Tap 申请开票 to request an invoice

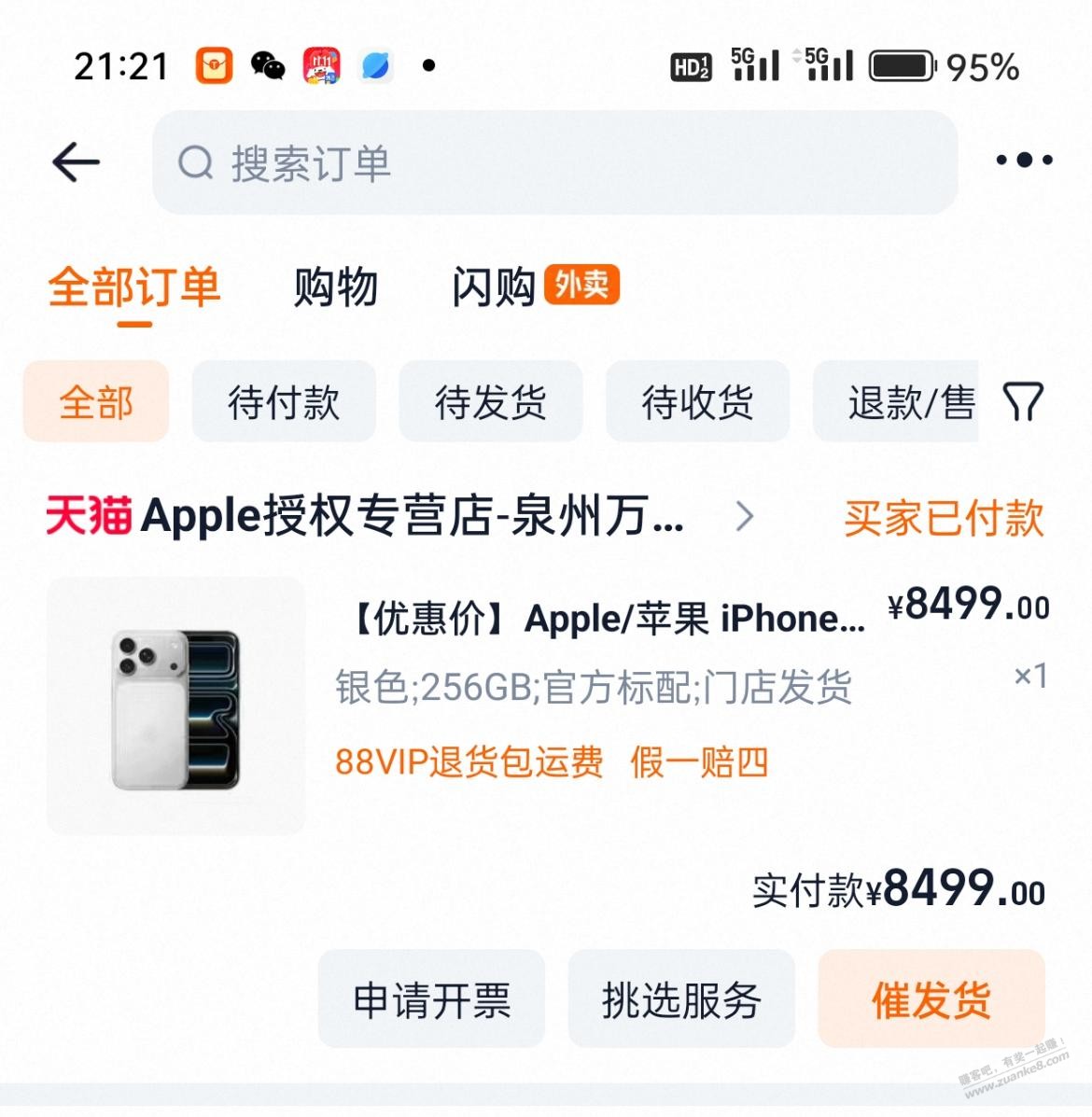[431, 999]
